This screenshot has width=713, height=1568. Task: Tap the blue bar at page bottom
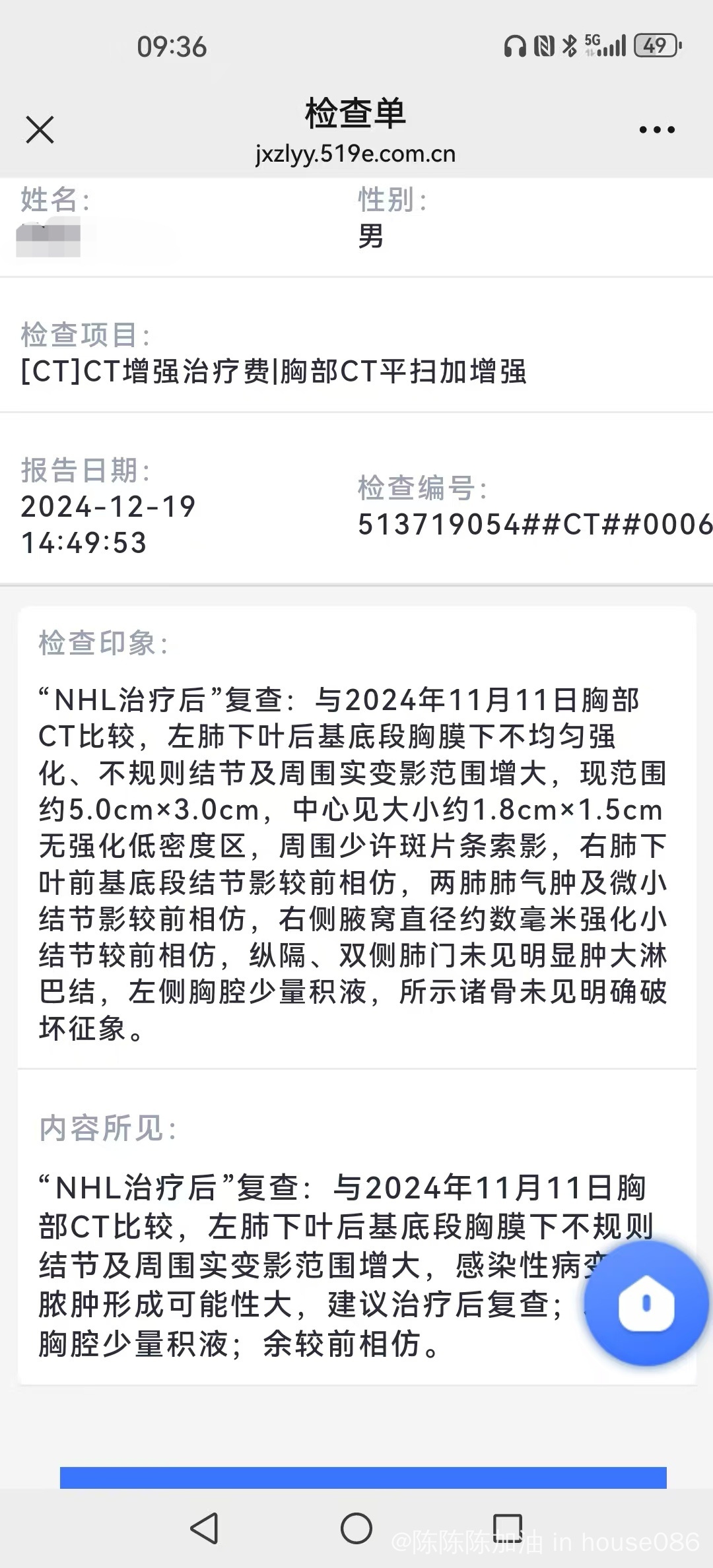pyautogui.click(x=363, y=1478)
